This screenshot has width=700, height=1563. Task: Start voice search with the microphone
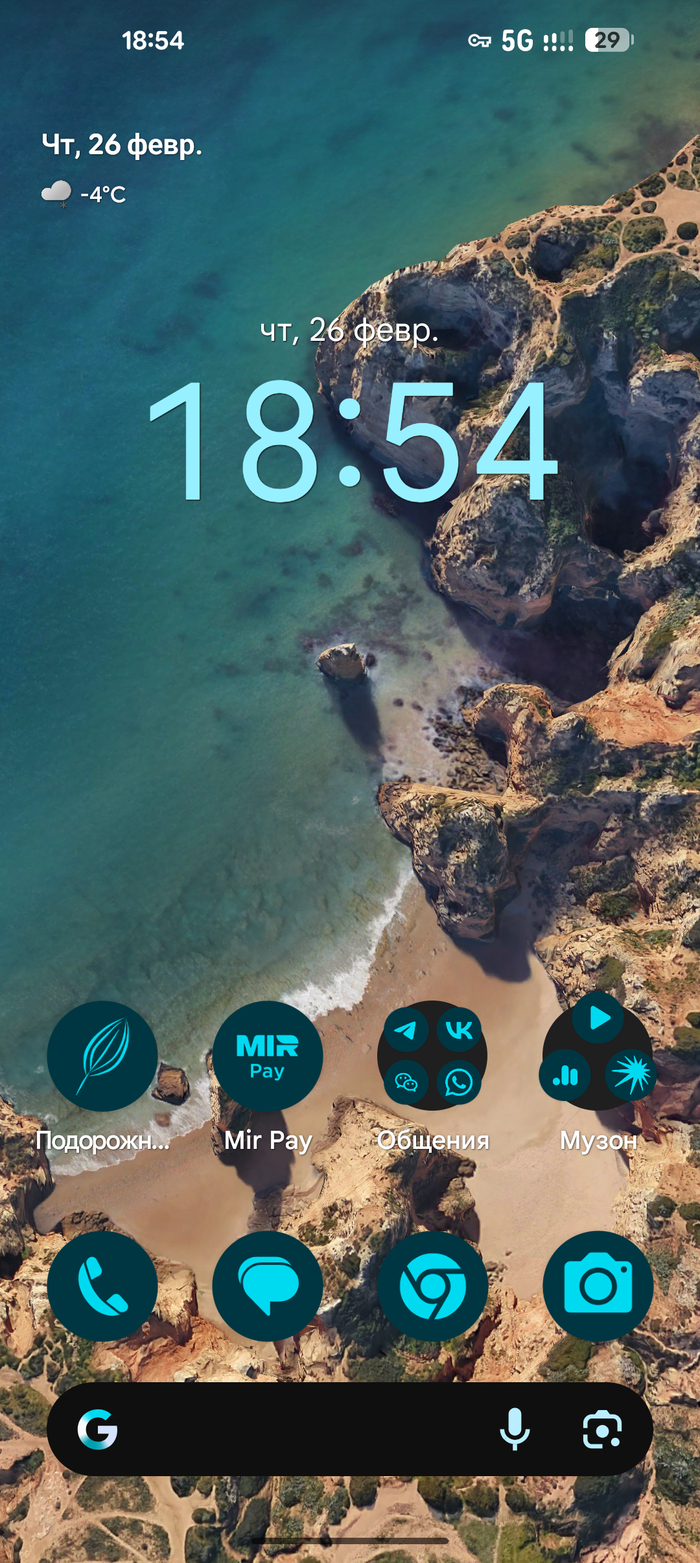[515, 1429]
